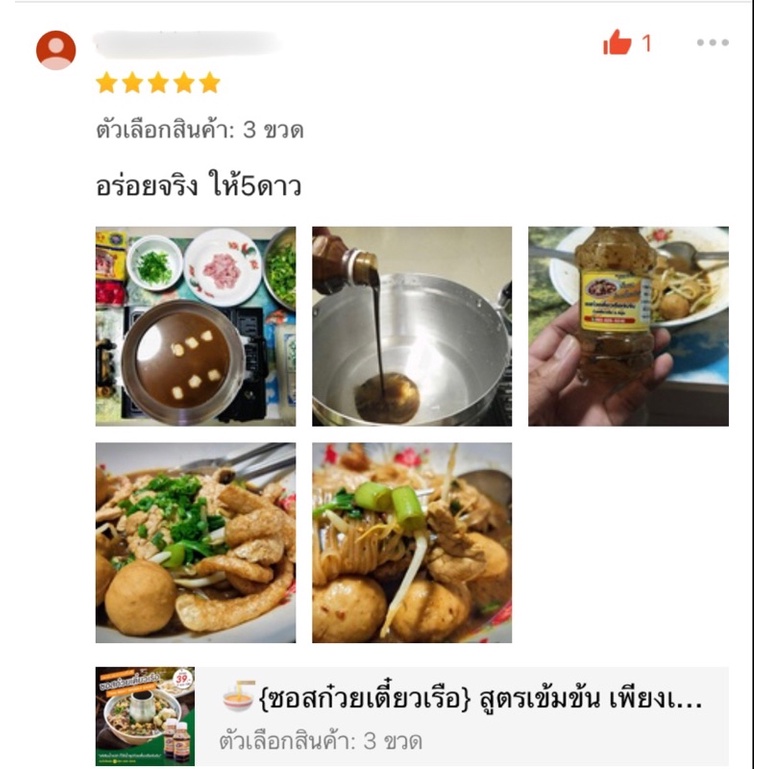
Task: View the photo of the hand-held sauce bottle
Action: [x=628, y=326]
